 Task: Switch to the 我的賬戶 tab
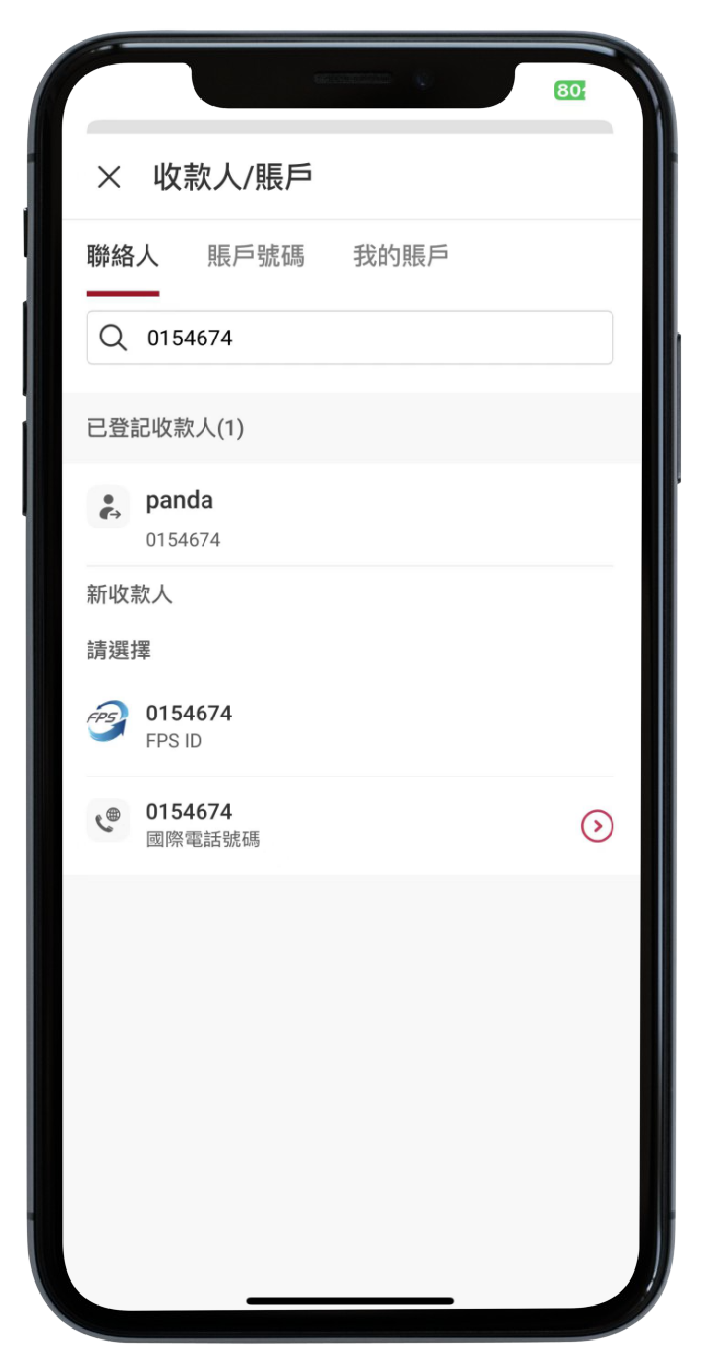400,256
